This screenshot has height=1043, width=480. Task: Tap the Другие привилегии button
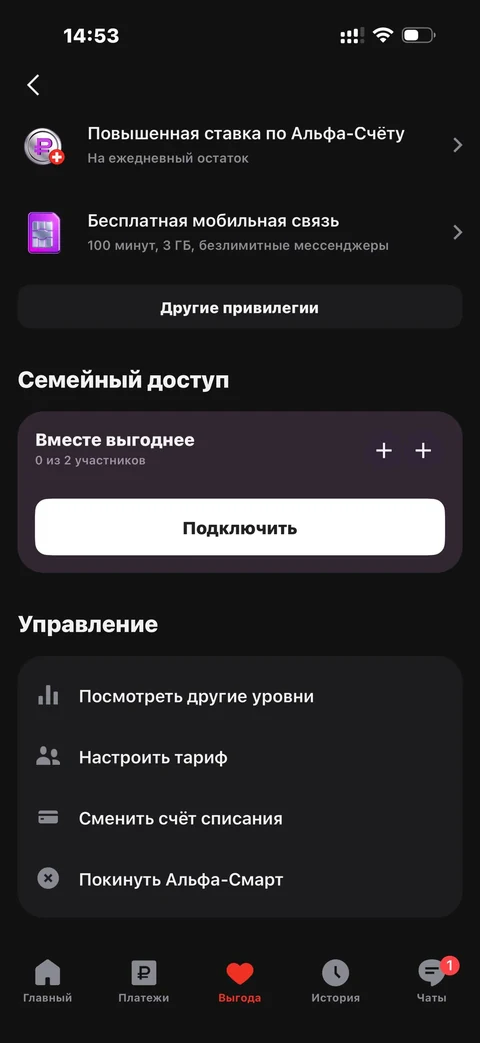tap(240, 308)
